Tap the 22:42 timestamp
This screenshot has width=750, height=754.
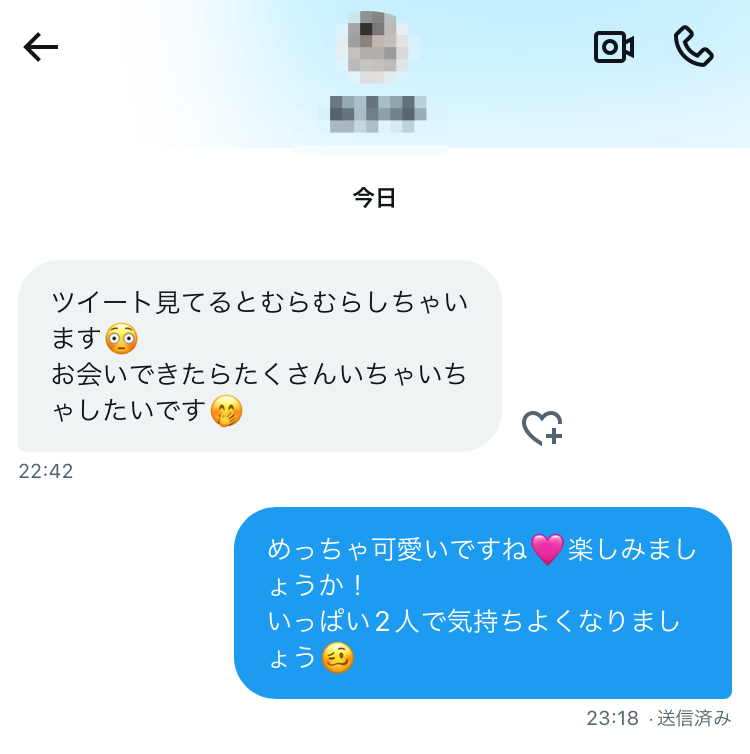coord(45,470)
